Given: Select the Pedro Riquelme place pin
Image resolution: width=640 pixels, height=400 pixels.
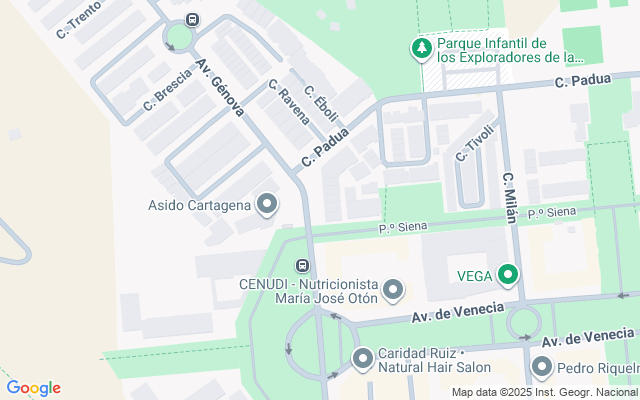Looking at the screenshot, I should pyautogui.click(x=543, y=367).
